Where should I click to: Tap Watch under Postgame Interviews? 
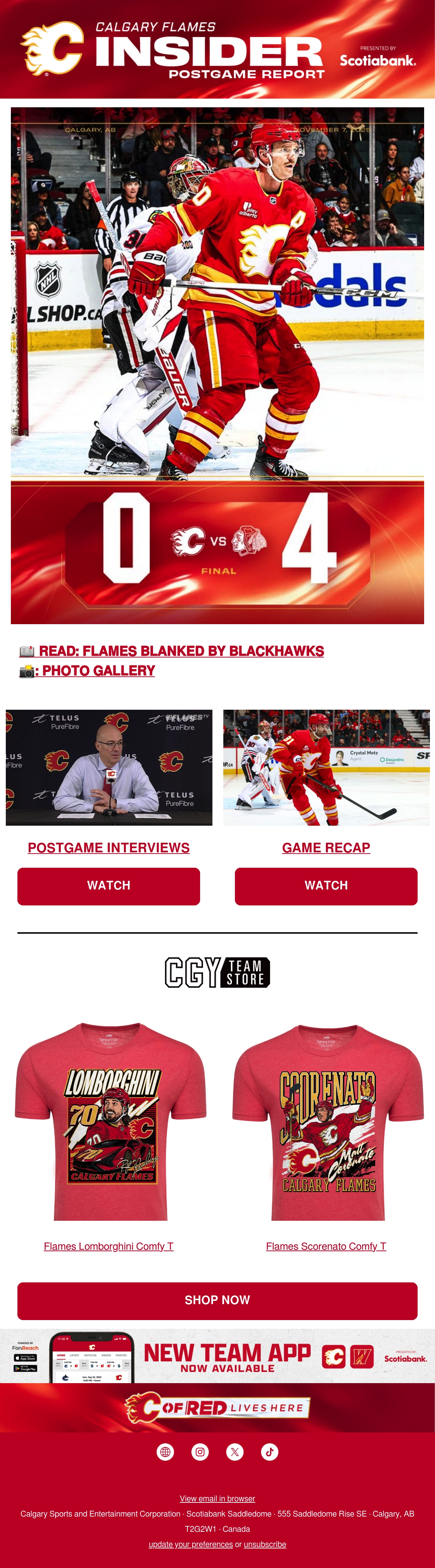109,885
